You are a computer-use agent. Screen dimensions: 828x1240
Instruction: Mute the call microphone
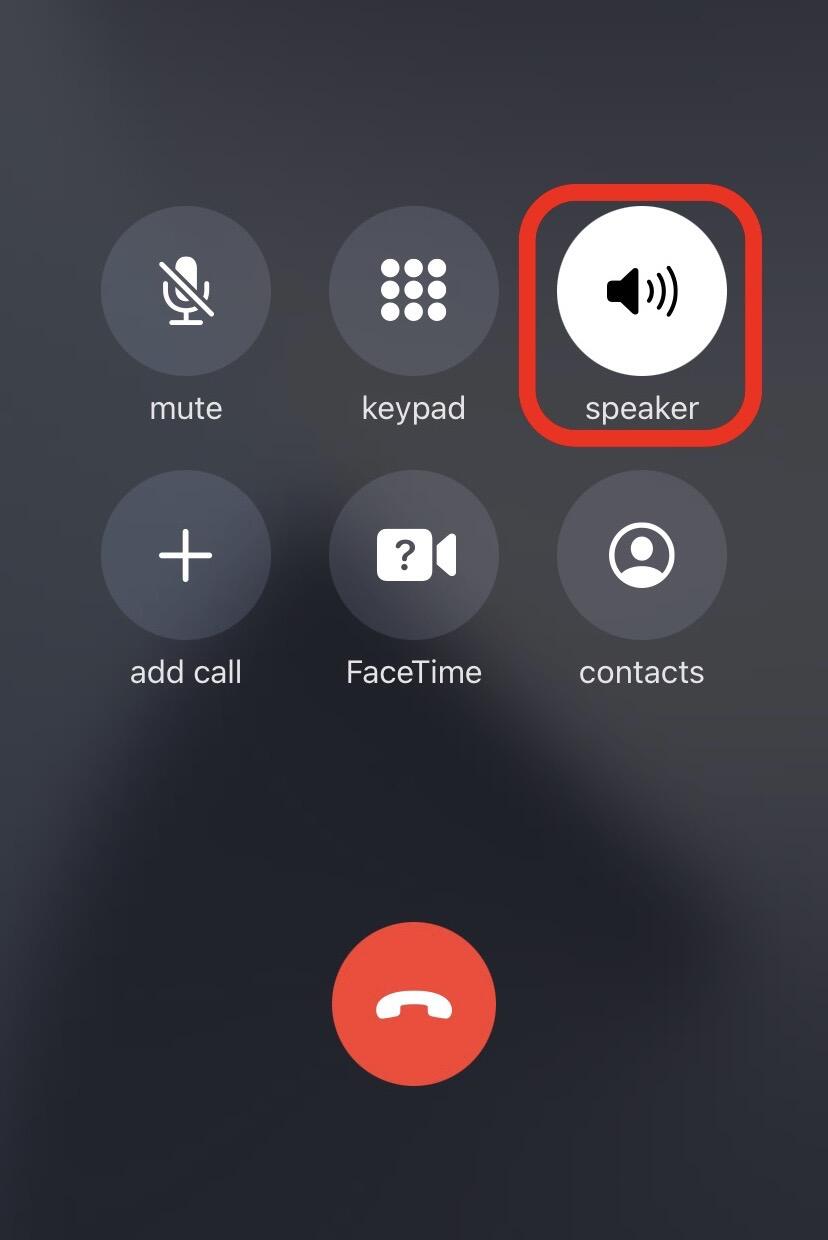tap(186, 291)
